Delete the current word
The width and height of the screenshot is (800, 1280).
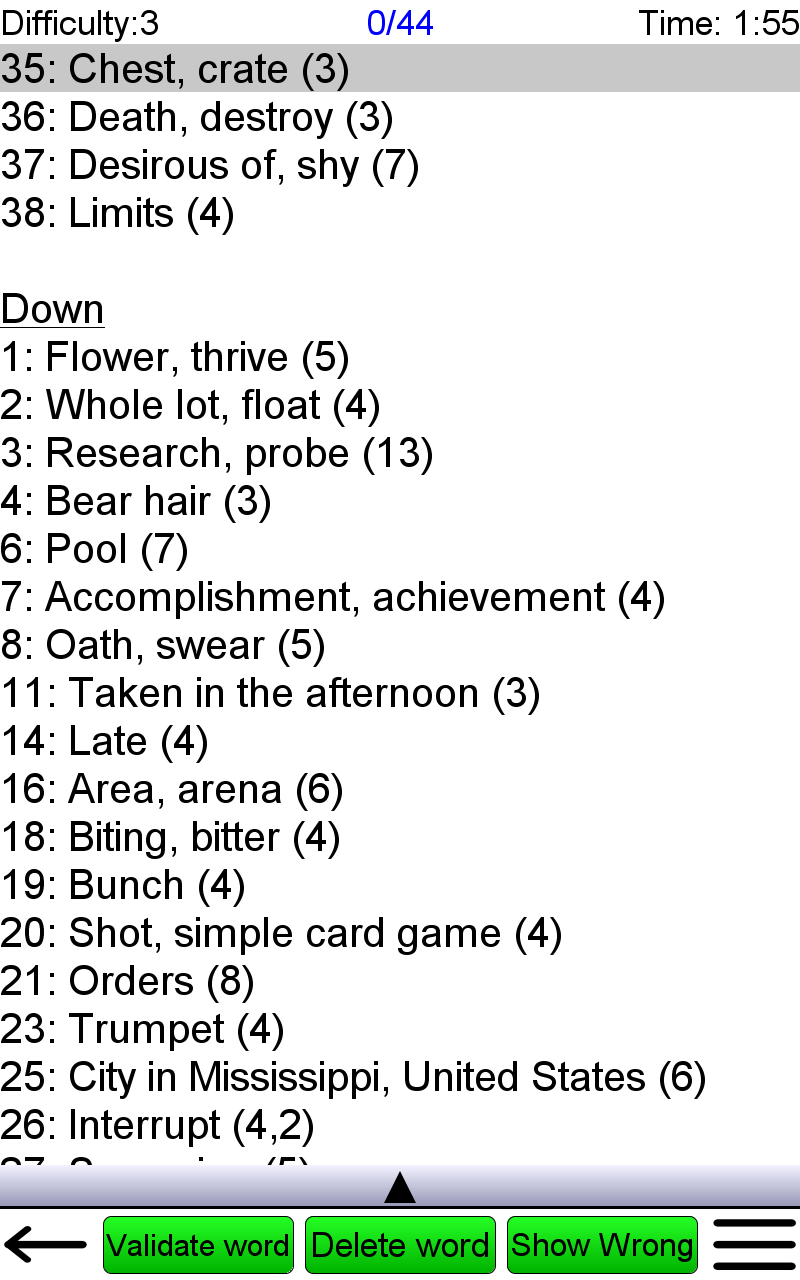400,1245
